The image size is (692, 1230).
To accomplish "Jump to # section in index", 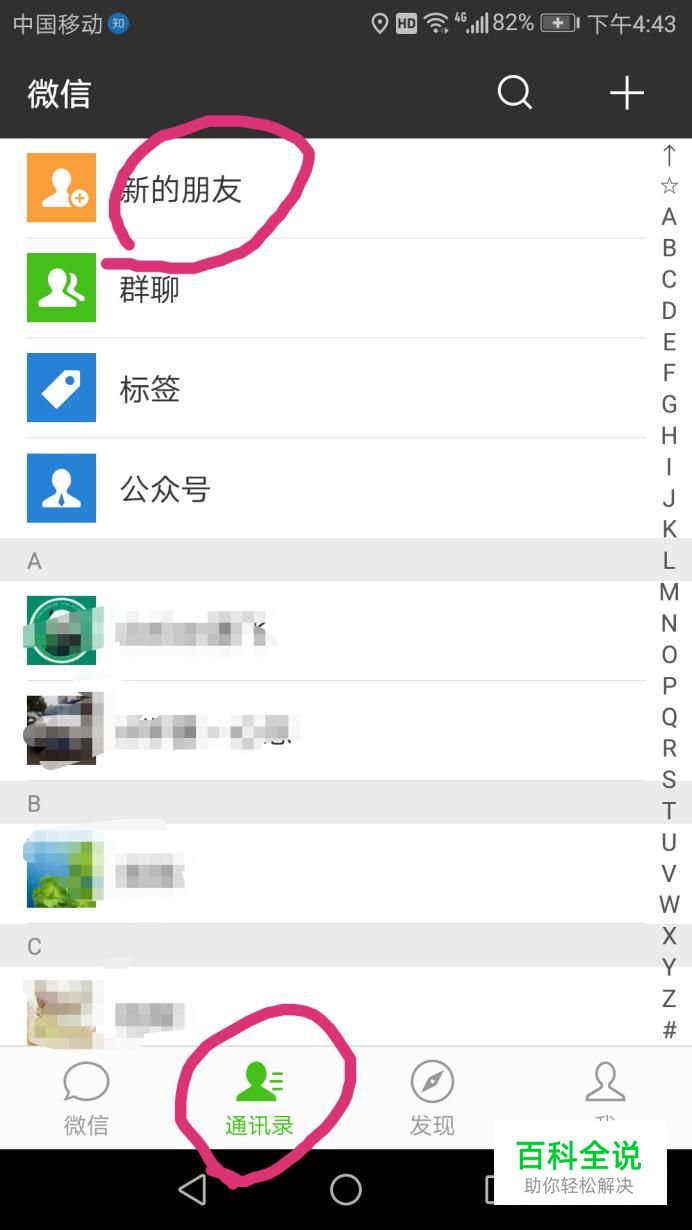I will [669, 1030].
